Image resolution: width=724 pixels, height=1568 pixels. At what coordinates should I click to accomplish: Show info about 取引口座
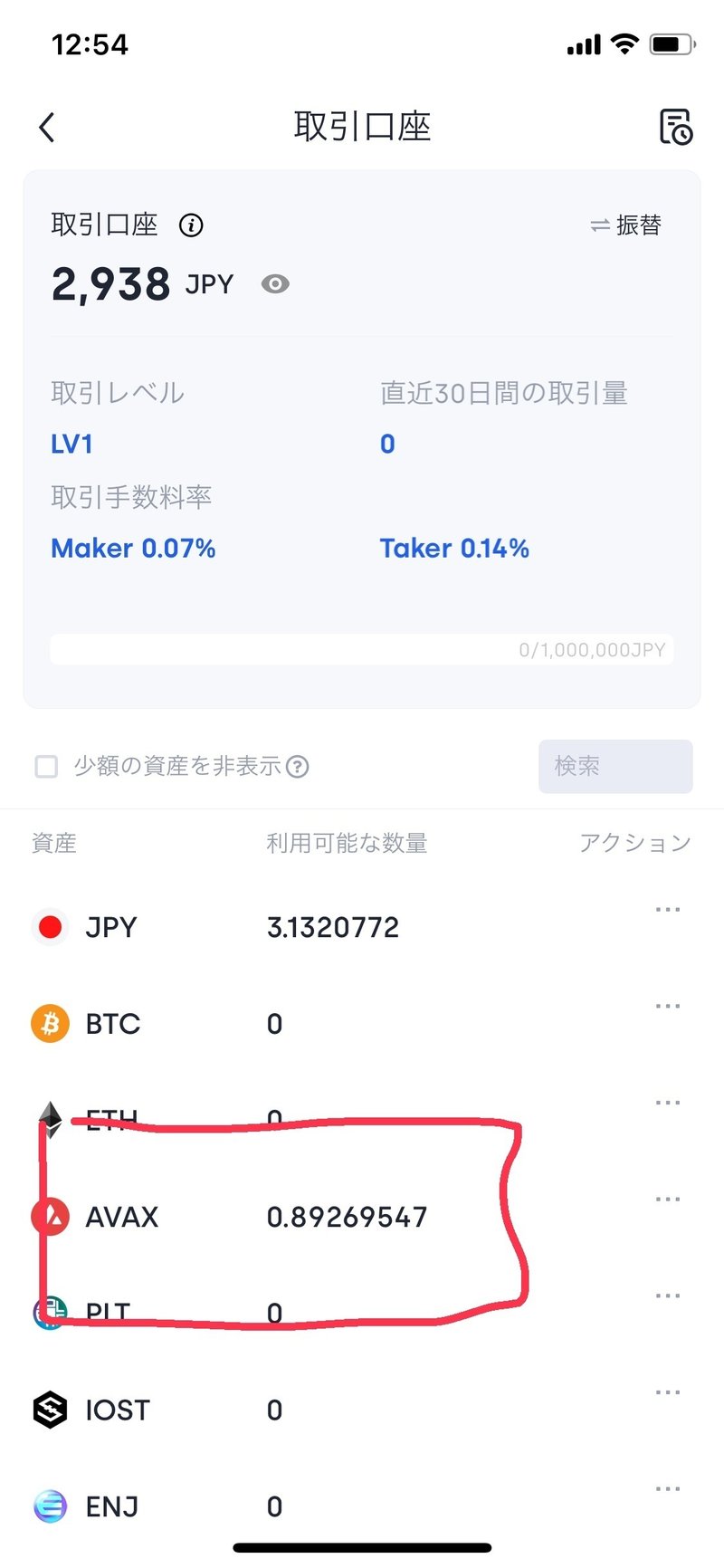tap(191, 225)
